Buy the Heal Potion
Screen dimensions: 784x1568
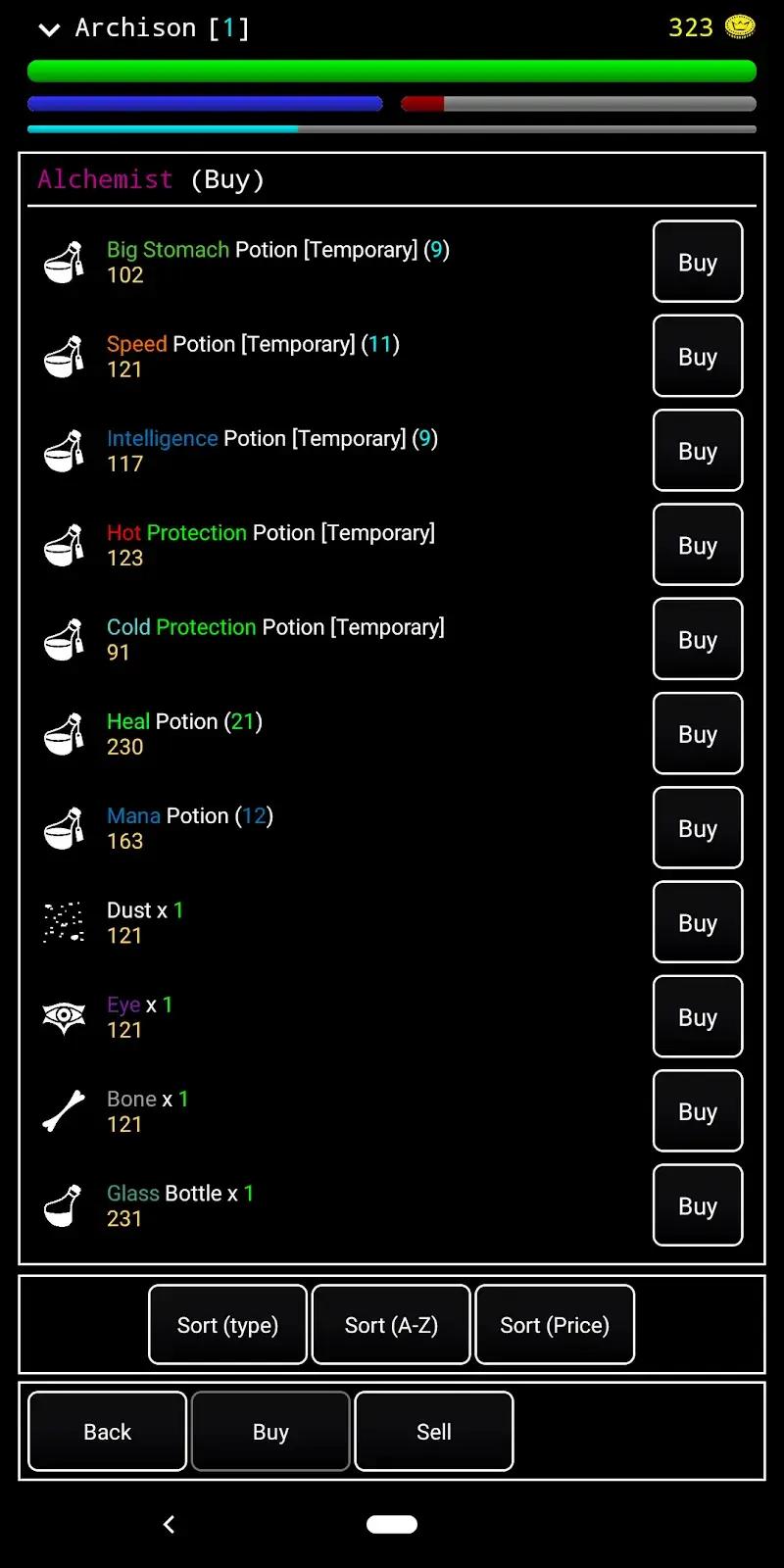(x=697, y=733)
